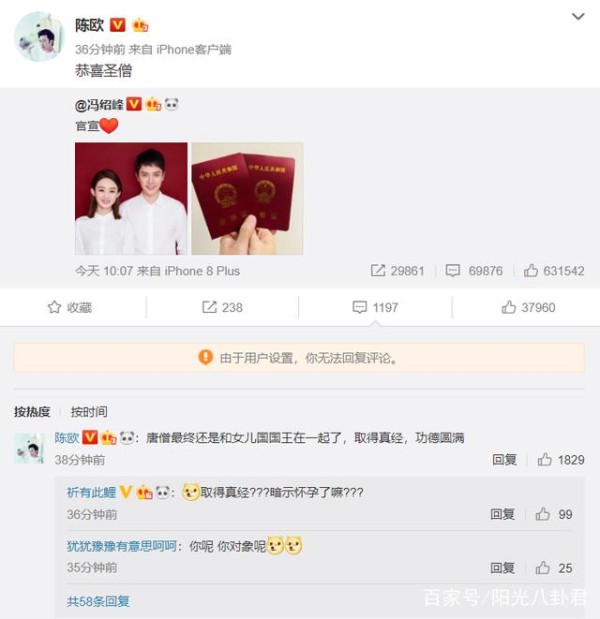Like 陈欧's comment with 1829 likes
This screenshot has width=600, height=619.
560,460
